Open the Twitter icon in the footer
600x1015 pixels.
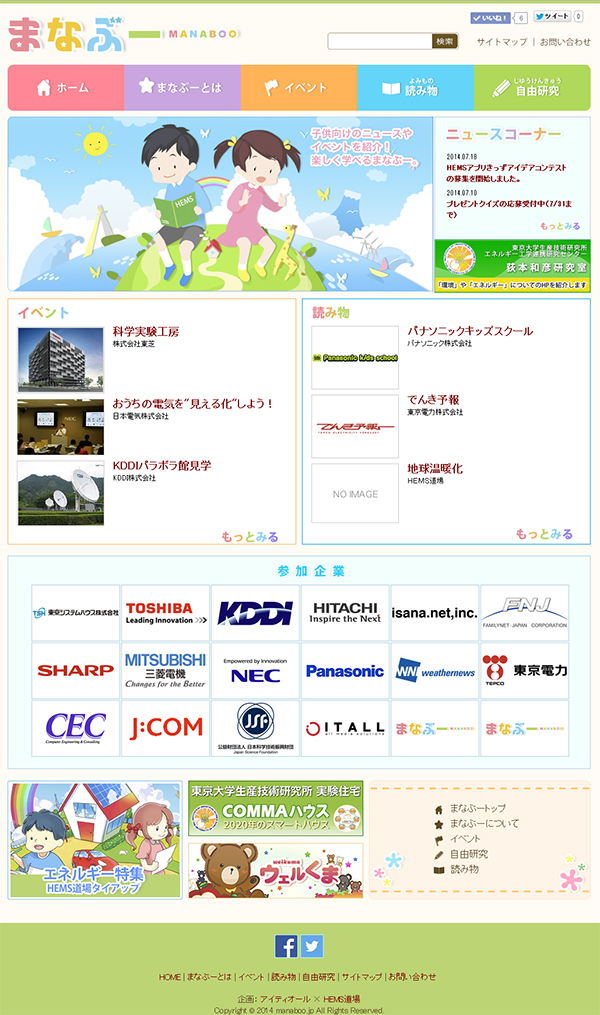312,946
